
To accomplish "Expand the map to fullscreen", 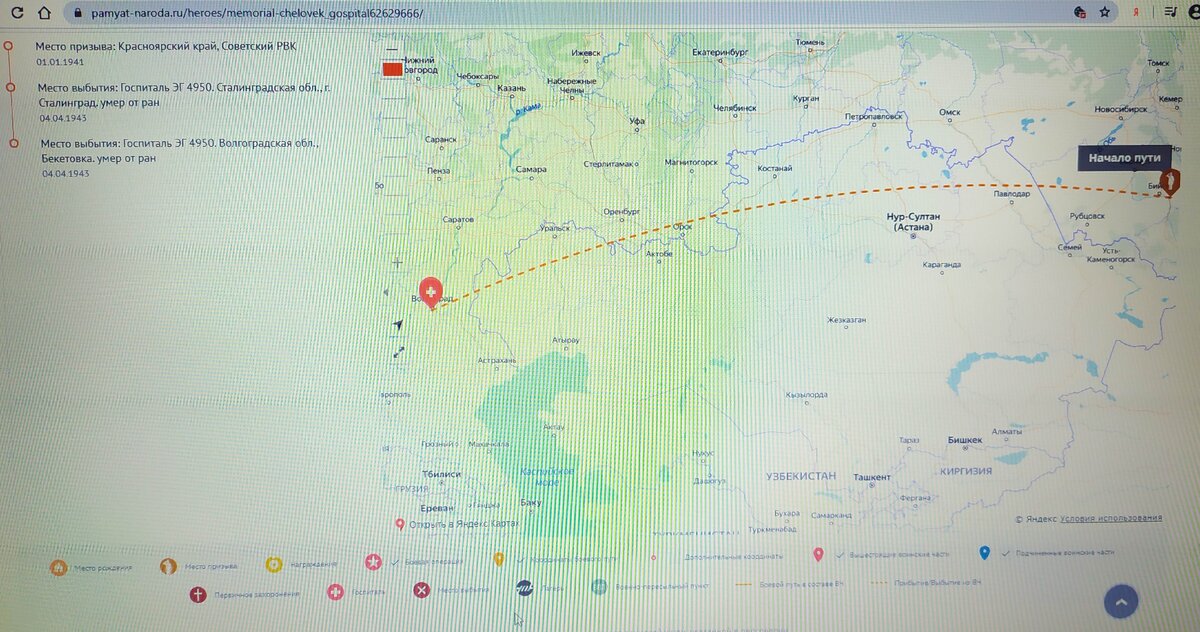I will (x=398, y=351).
